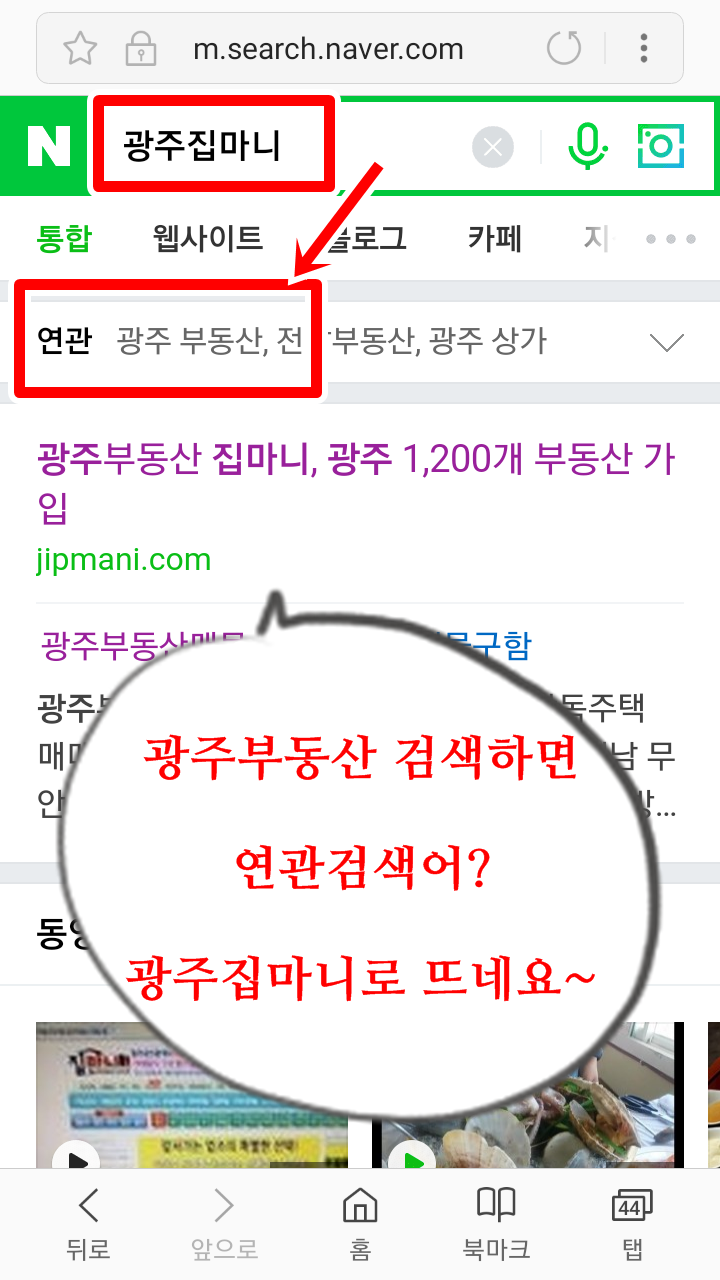Reload the page
Screen dimensions: 720x1280
coord(564,48)
